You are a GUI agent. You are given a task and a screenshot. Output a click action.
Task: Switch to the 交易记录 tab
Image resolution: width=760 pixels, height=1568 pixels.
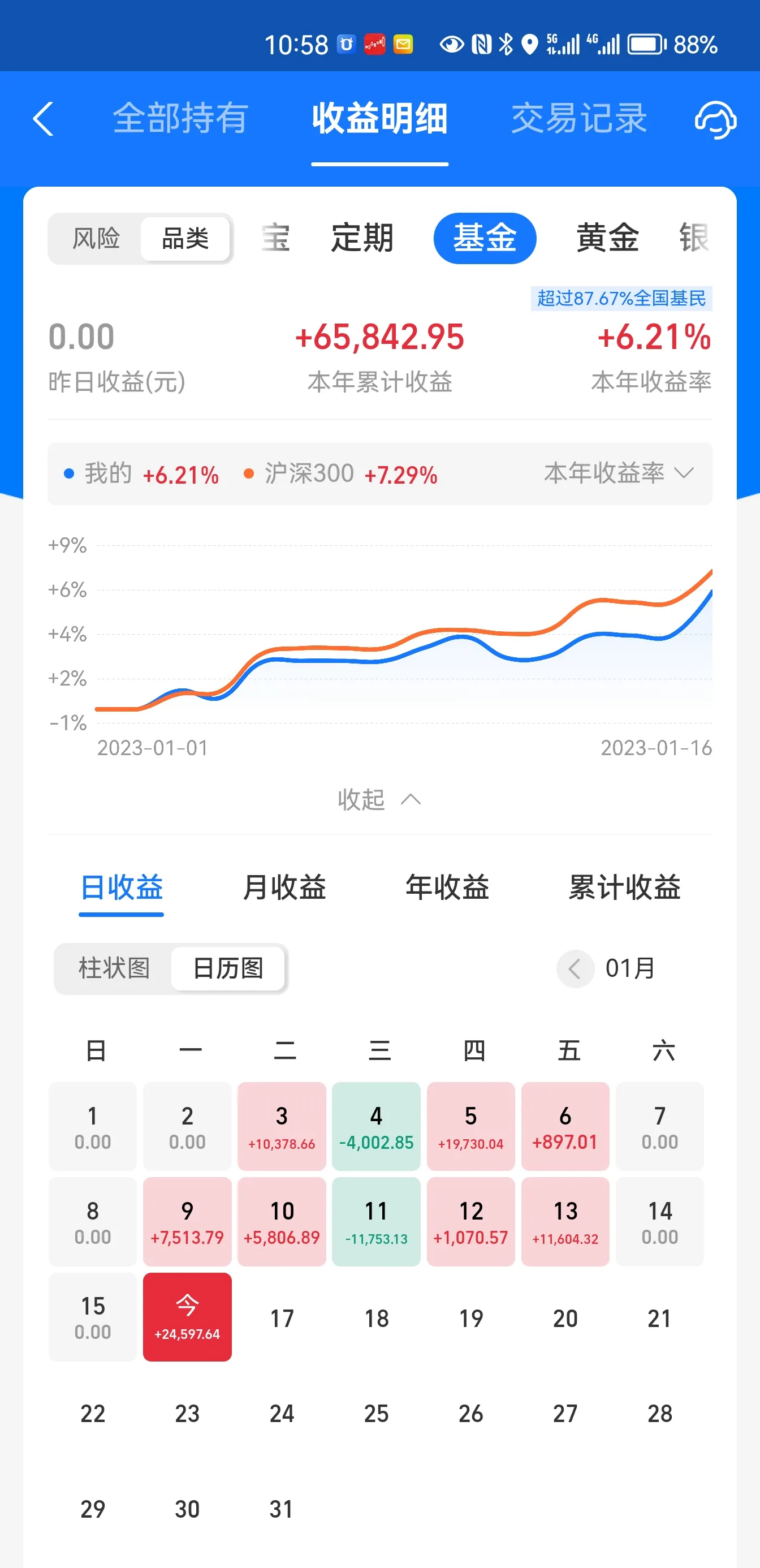(x=578, y=118)
